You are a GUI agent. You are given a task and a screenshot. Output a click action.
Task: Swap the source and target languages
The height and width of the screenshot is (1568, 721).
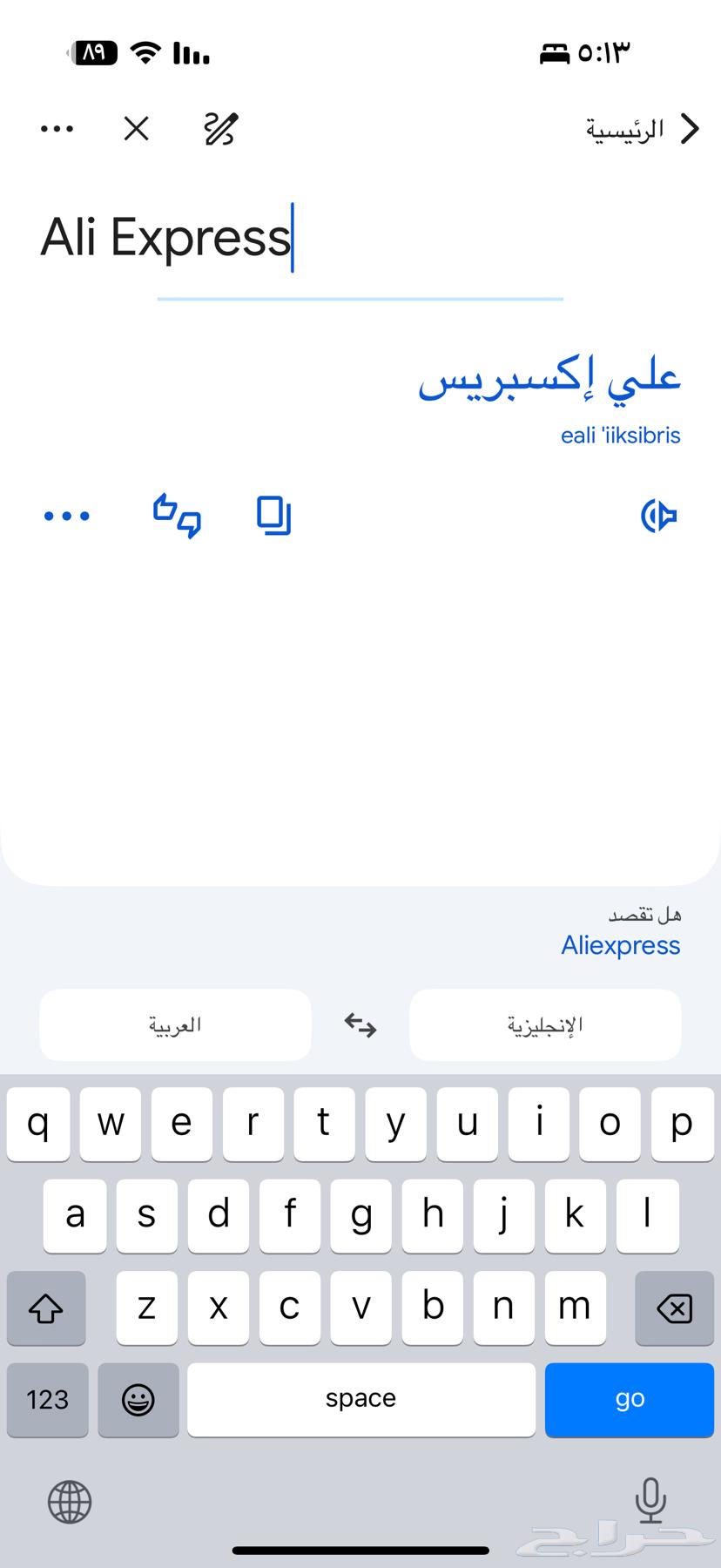click(360, 1024)
